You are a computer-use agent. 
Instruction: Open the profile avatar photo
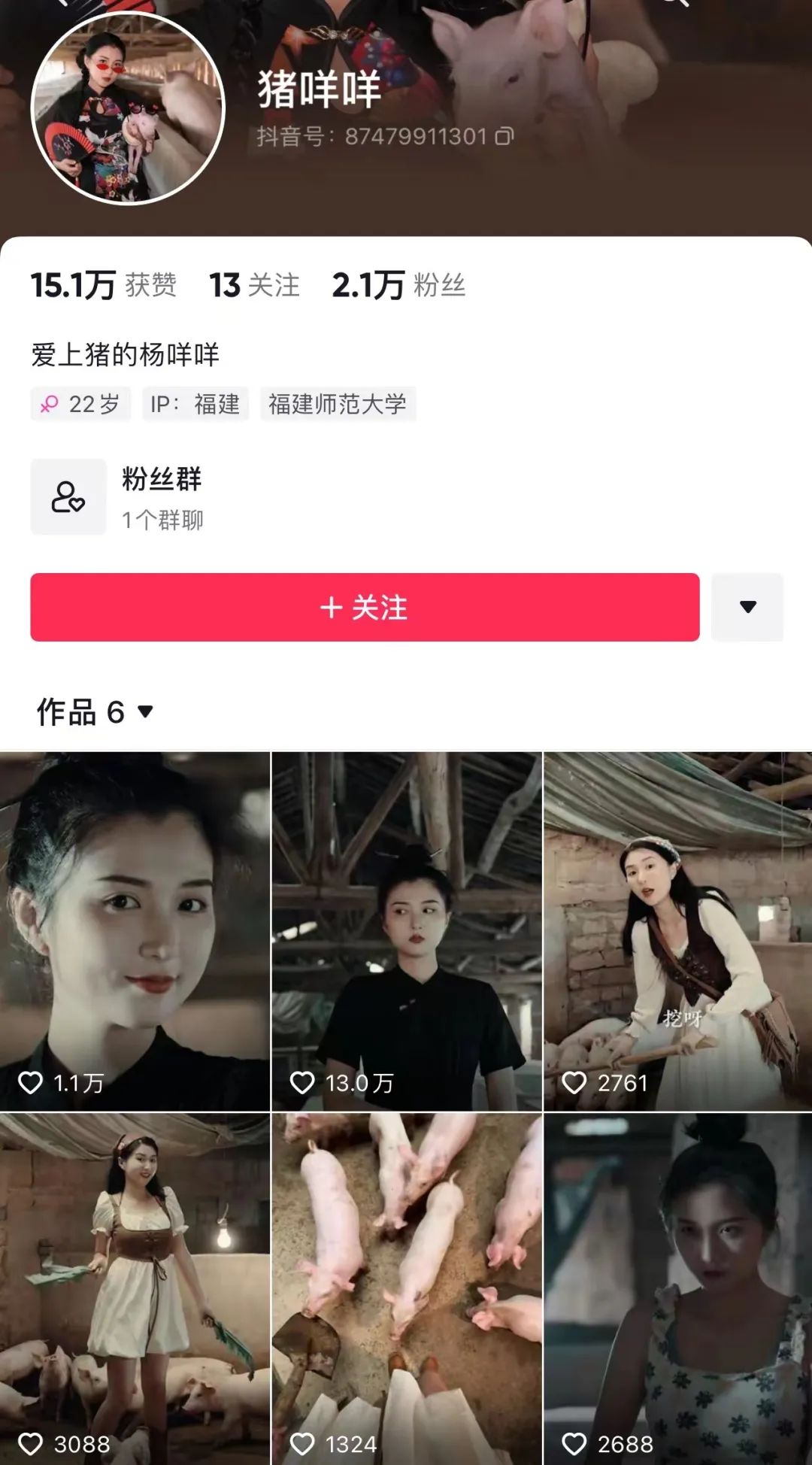point(128,108)
